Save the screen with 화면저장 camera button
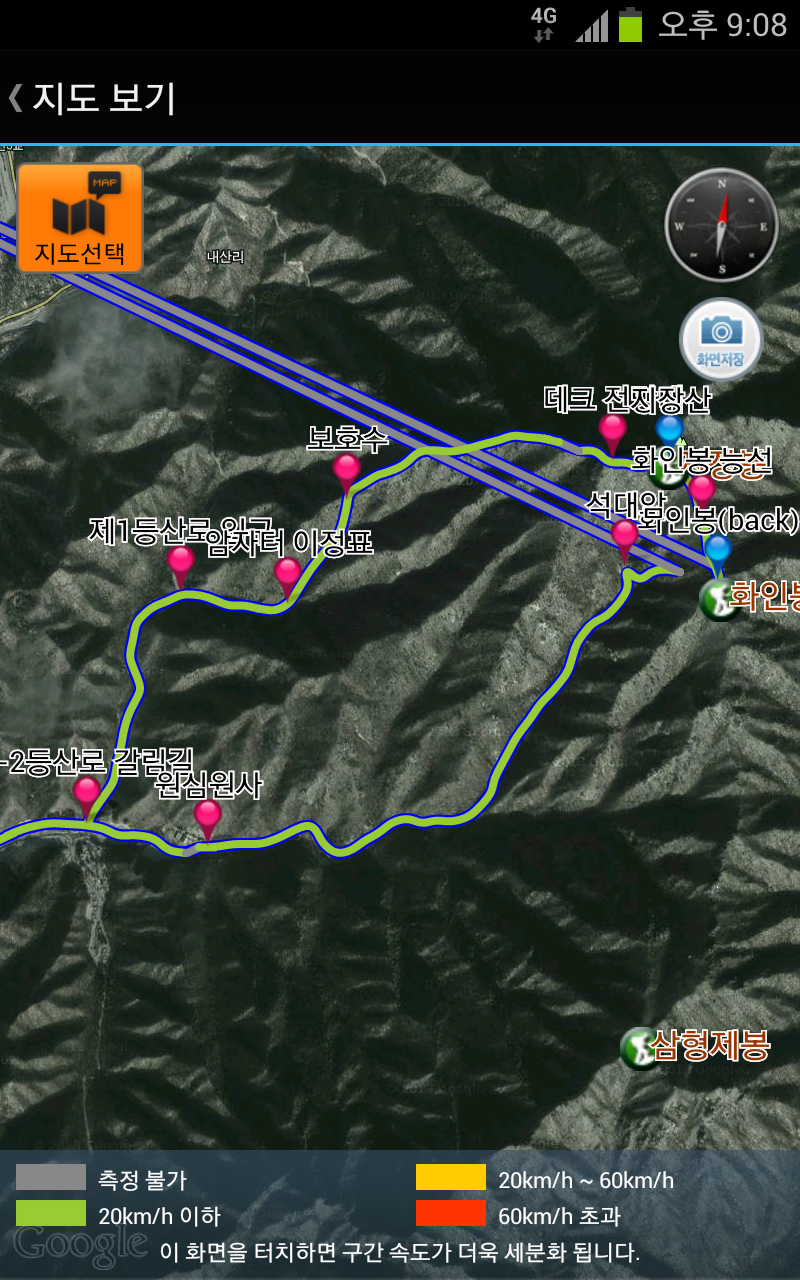 click(721, 338)
